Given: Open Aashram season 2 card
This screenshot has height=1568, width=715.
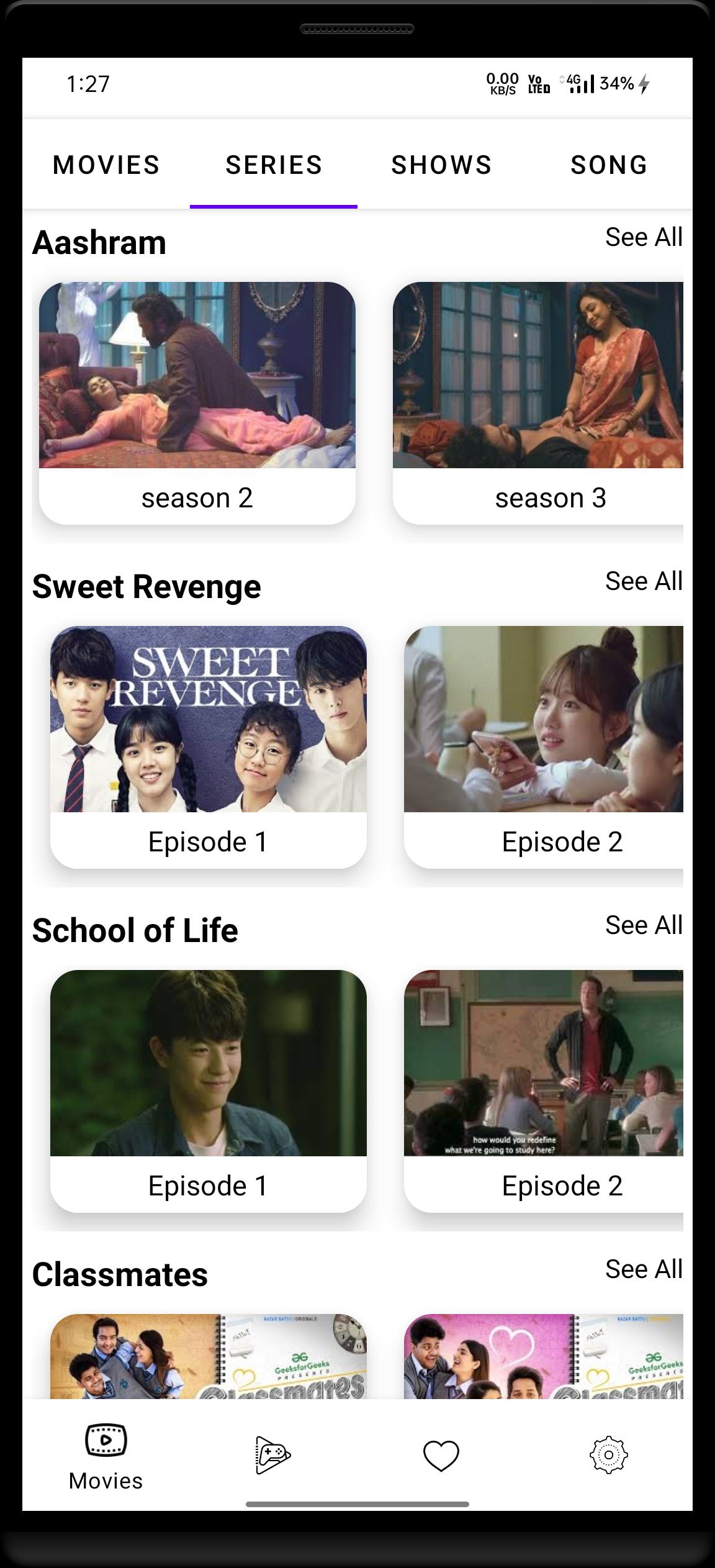Looking at the screenshot, I should click(x=197, y=404).
